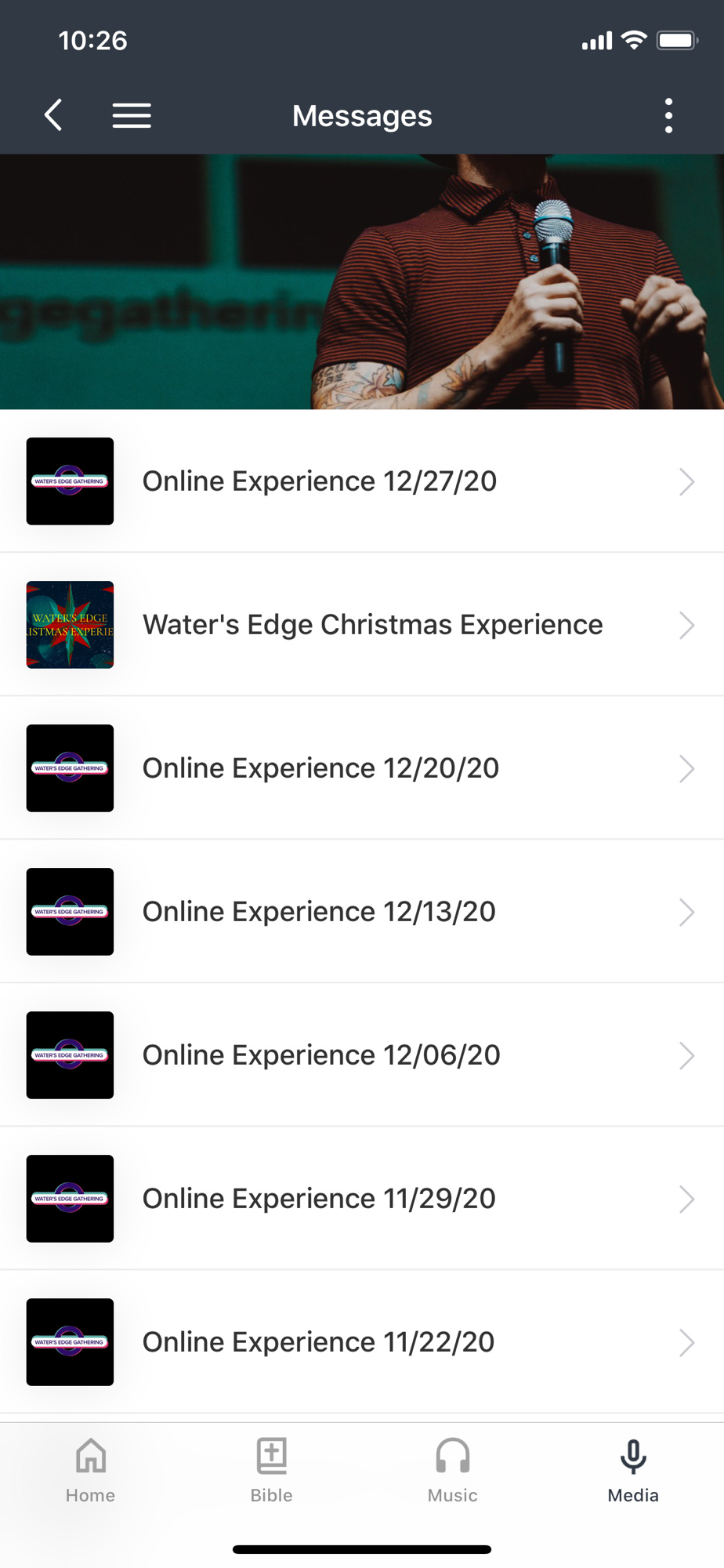Image resolution: width=724 pixels, height=1568 pixels.
Task: Switch to the Bible tab
Action: pyautogui.click(x=272, y=1471)
